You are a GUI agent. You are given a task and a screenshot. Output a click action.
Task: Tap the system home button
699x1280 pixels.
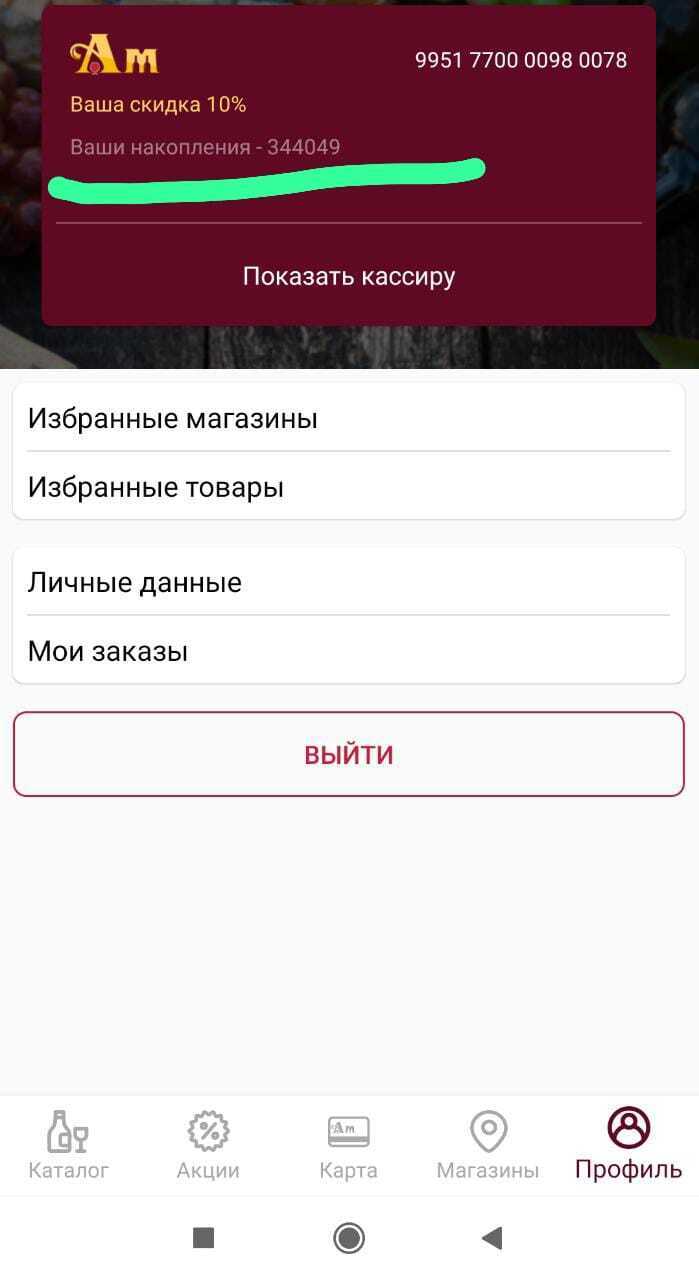click(349, 1239)
